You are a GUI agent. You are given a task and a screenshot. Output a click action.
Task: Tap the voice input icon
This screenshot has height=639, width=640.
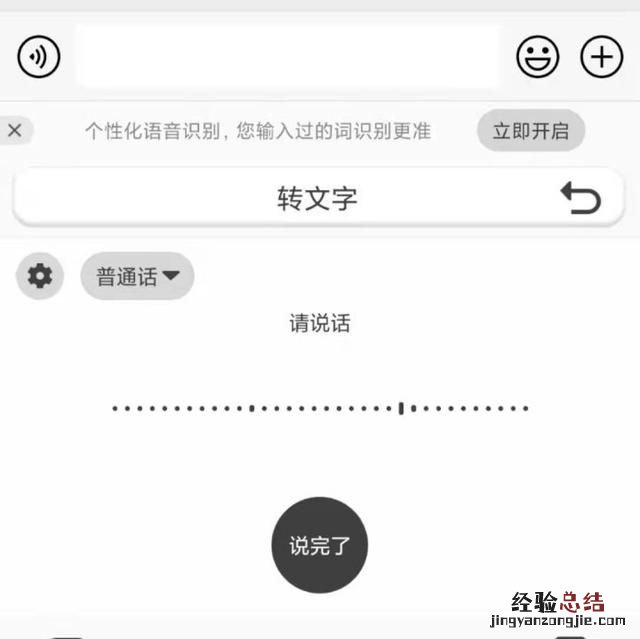[x=39, y=57]
